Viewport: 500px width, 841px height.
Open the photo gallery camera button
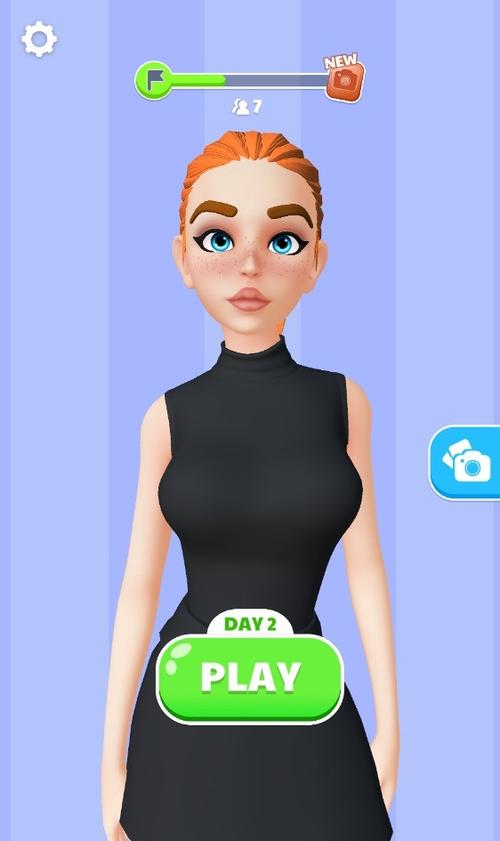pos(465,462)
